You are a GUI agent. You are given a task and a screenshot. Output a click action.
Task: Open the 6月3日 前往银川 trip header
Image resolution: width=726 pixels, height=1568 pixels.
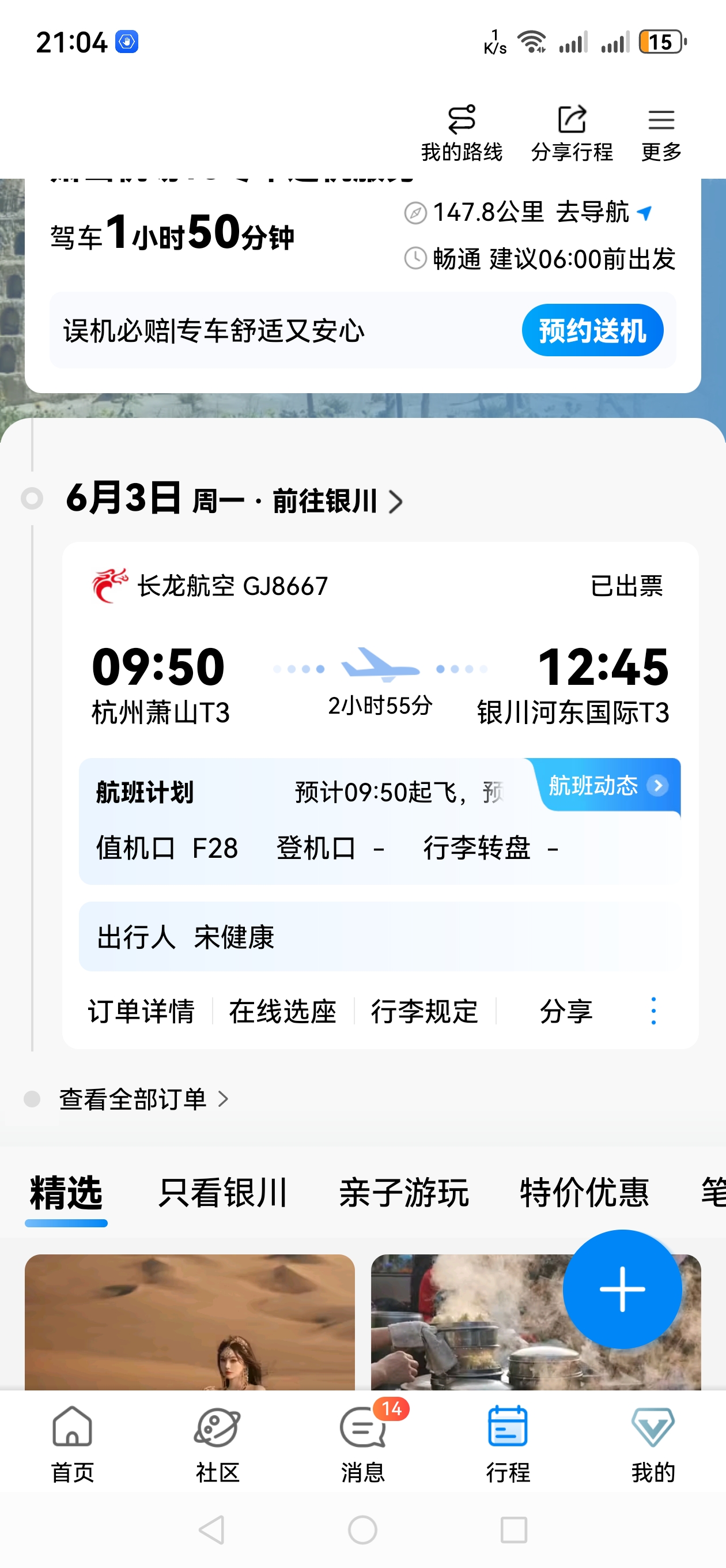click(235, 500)
